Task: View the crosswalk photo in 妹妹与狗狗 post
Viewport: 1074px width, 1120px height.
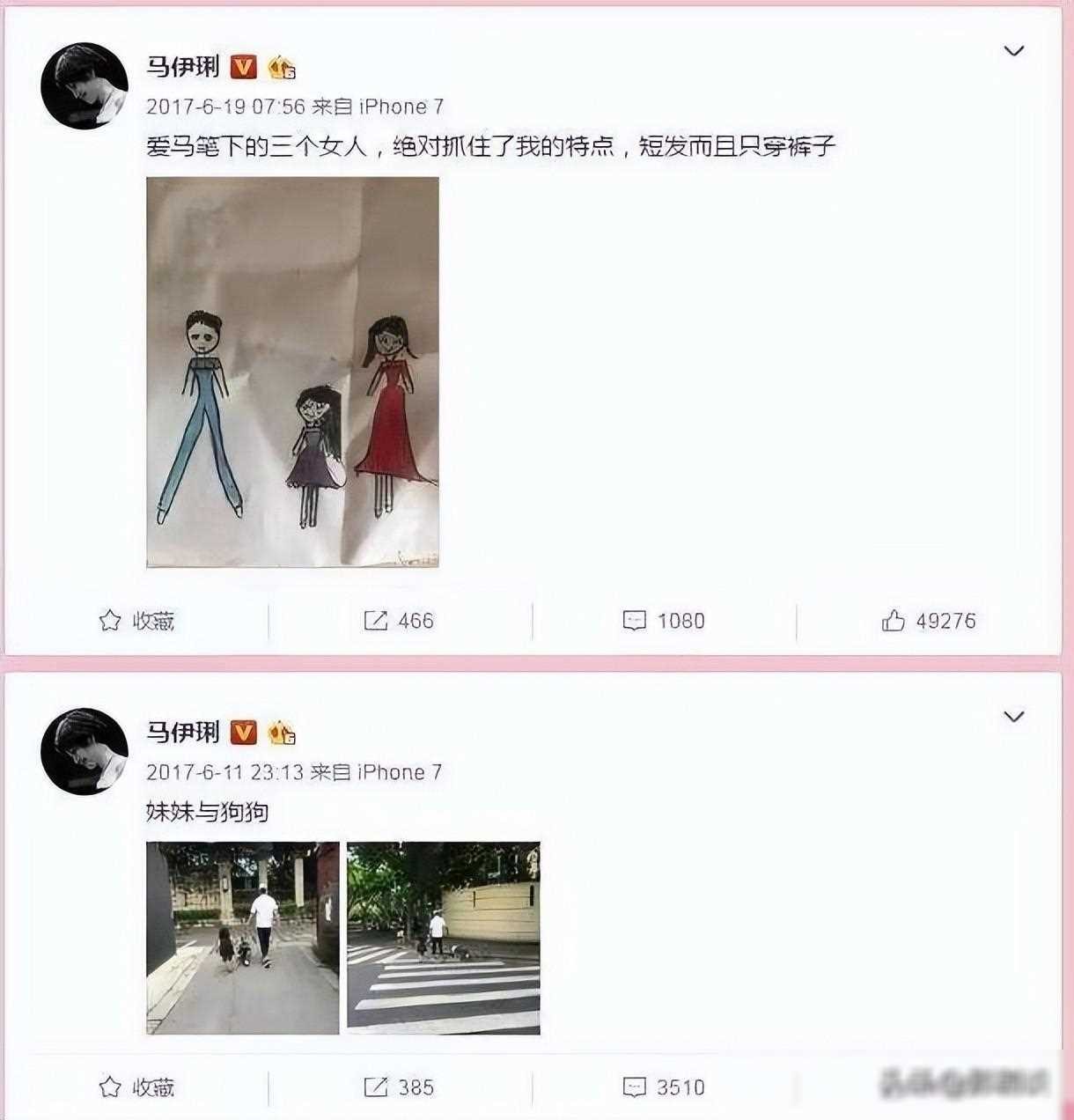Action: (443, 938)
